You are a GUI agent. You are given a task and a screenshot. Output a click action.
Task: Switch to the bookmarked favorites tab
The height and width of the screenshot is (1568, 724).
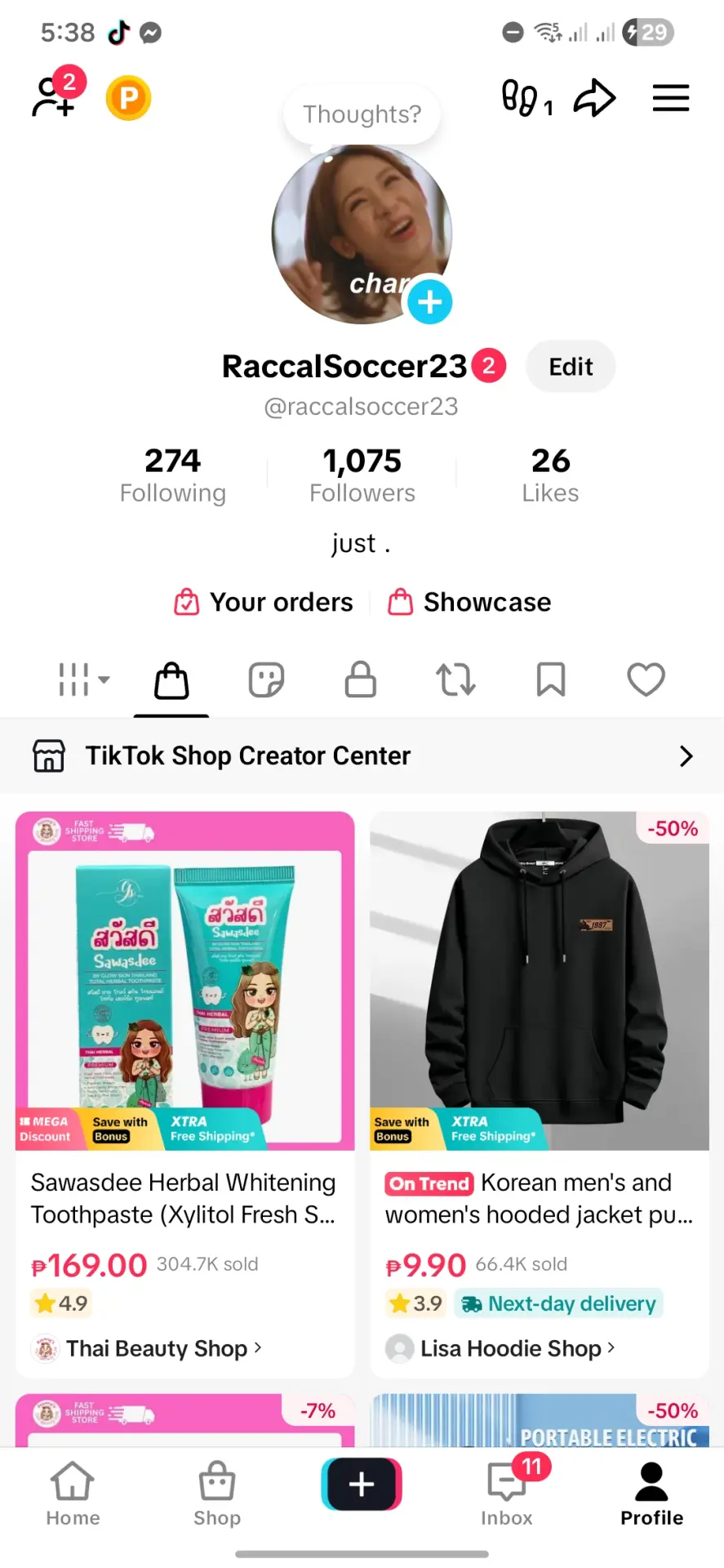pyautogui.click(x=551, y=679)
